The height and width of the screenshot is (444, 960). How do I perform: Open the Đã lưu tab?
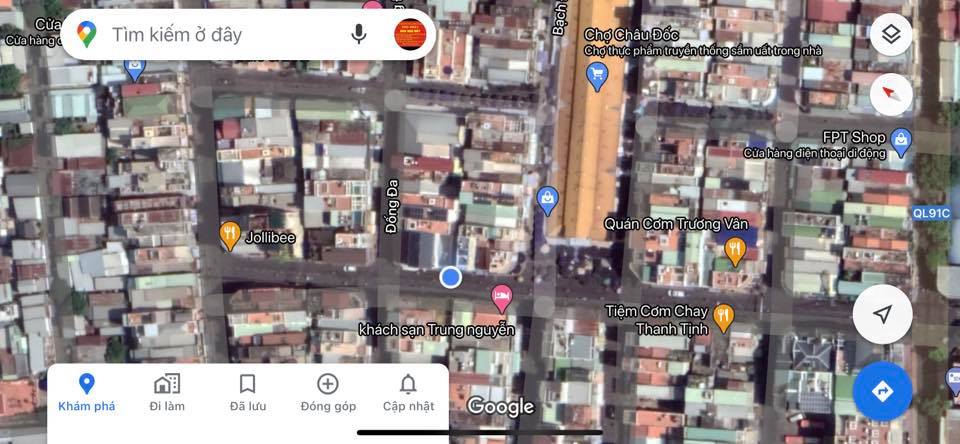(248, 392)
